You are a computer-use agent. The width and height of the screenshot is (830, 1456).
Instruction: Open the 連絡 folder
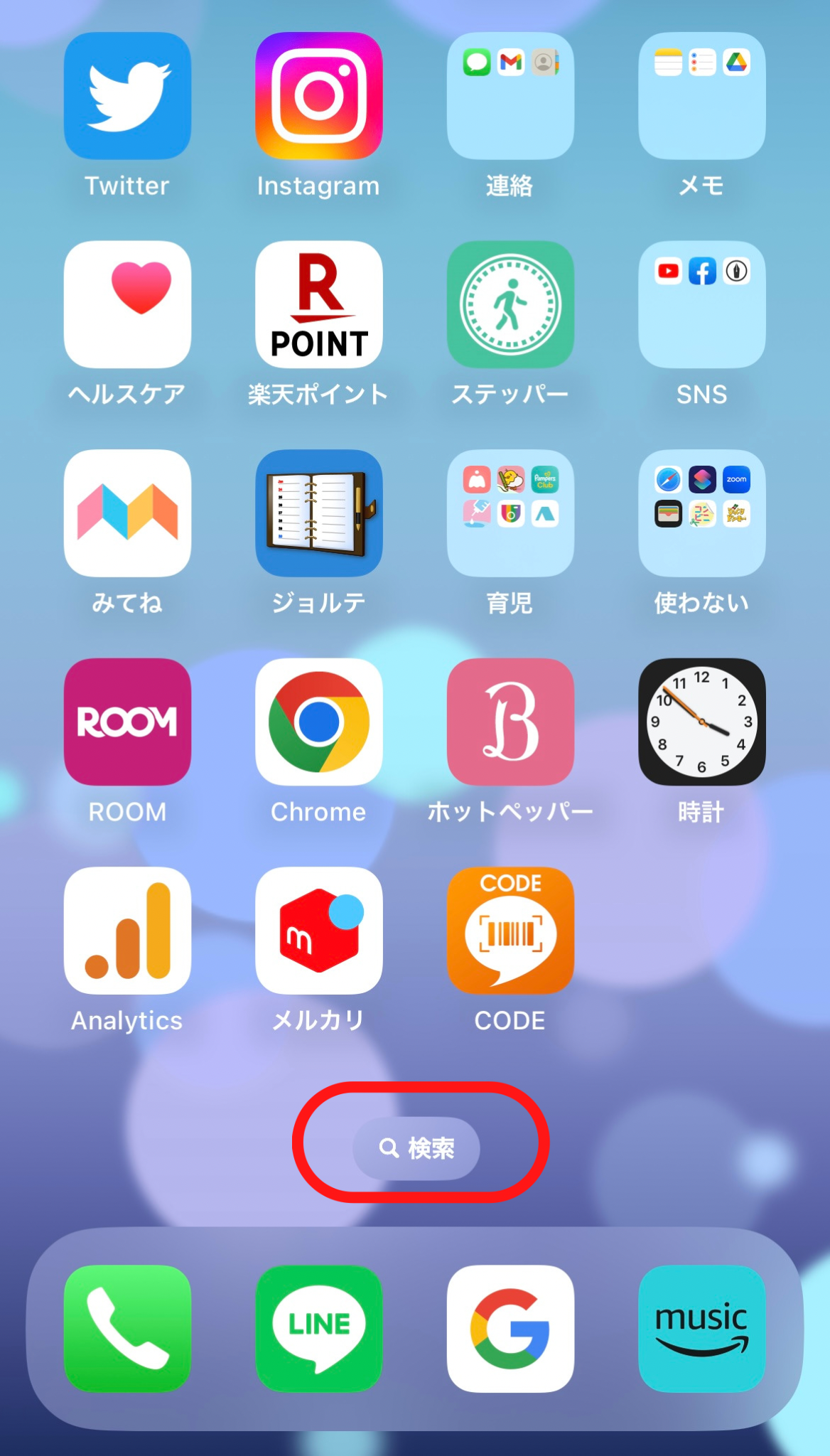[x=510, y=96]
